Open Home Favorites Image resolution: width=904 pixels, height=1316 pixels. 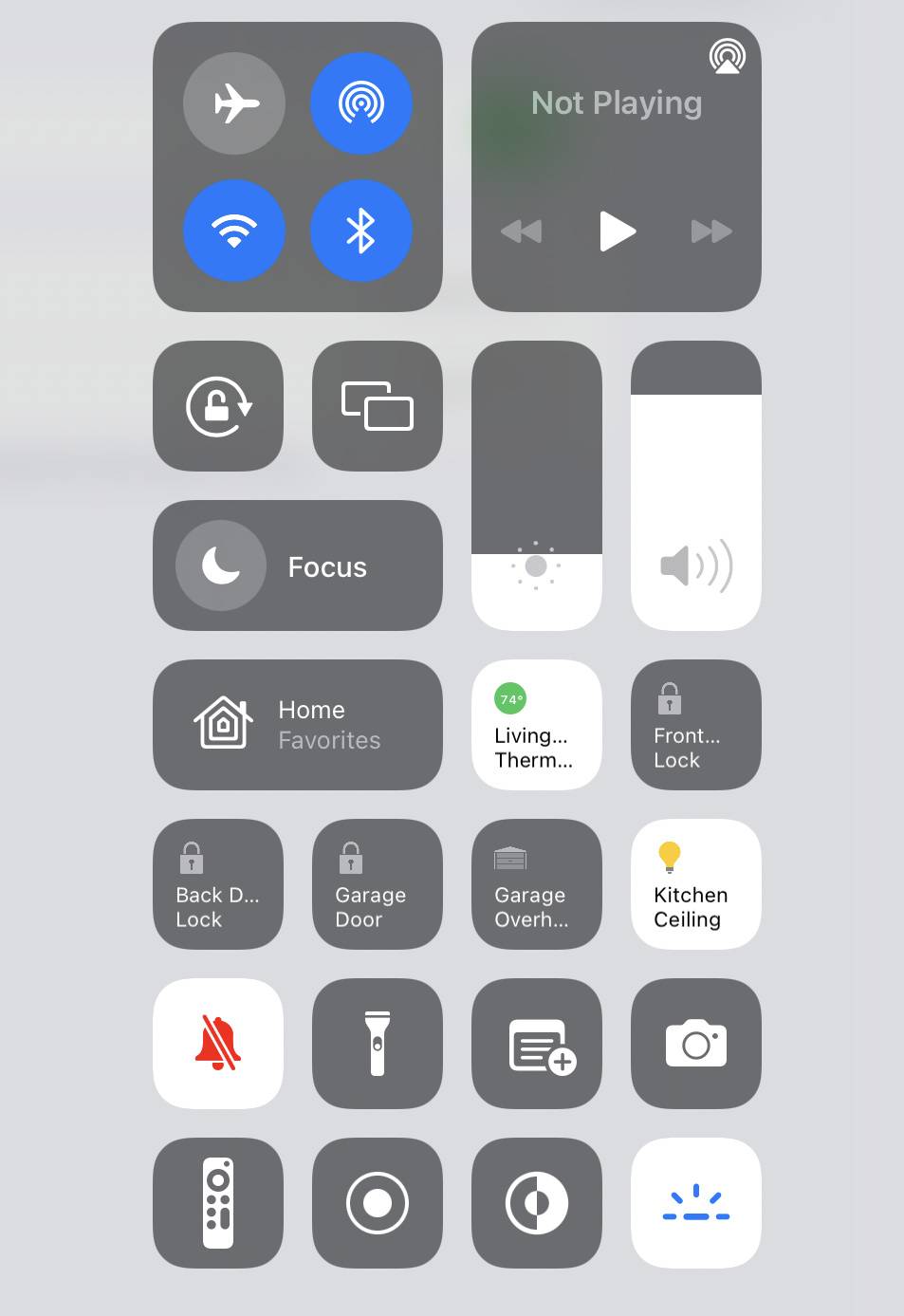pyautogui.click(x=297, y=724)
